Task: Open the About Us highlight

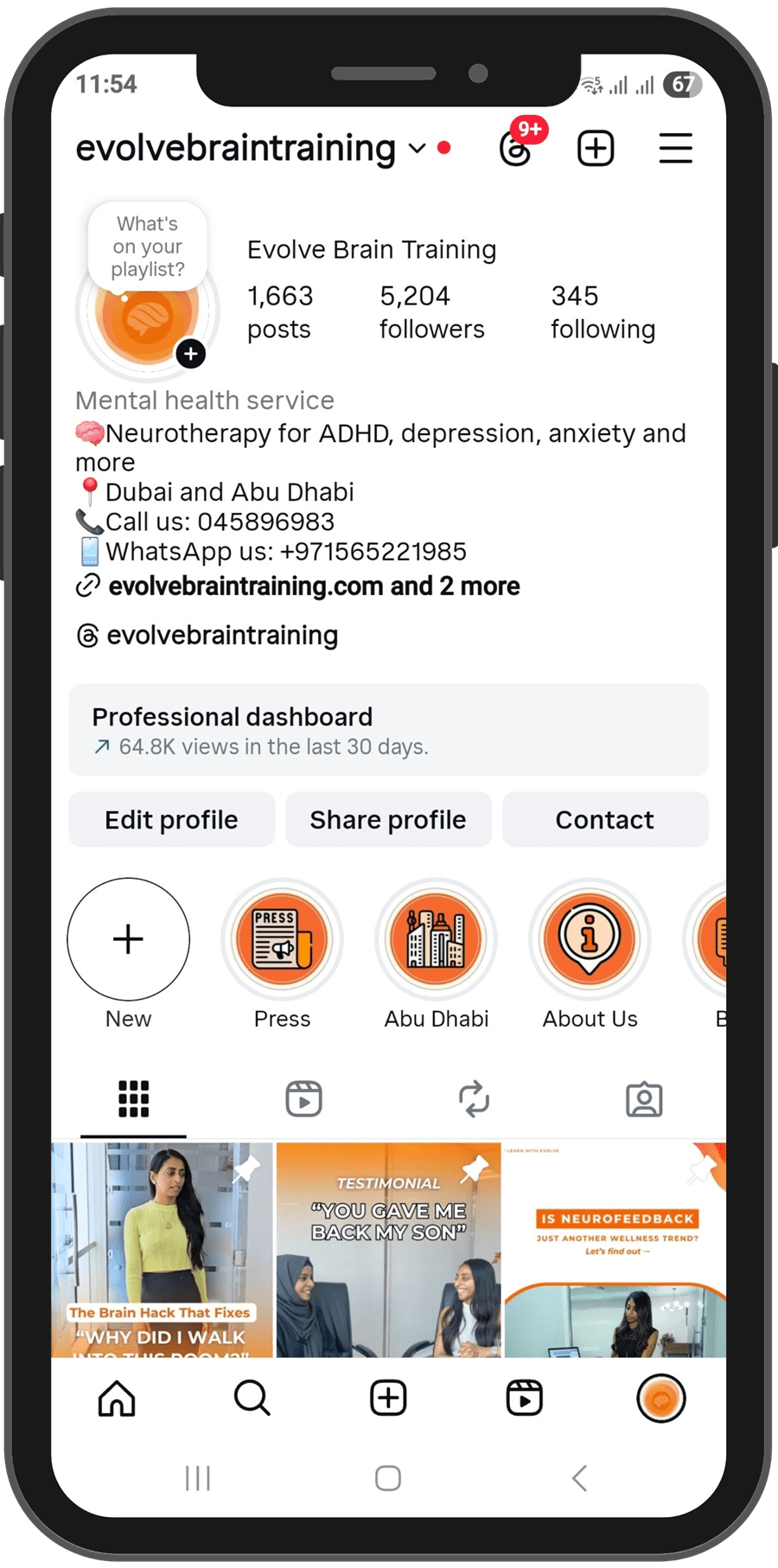Action: coord(590,939)
